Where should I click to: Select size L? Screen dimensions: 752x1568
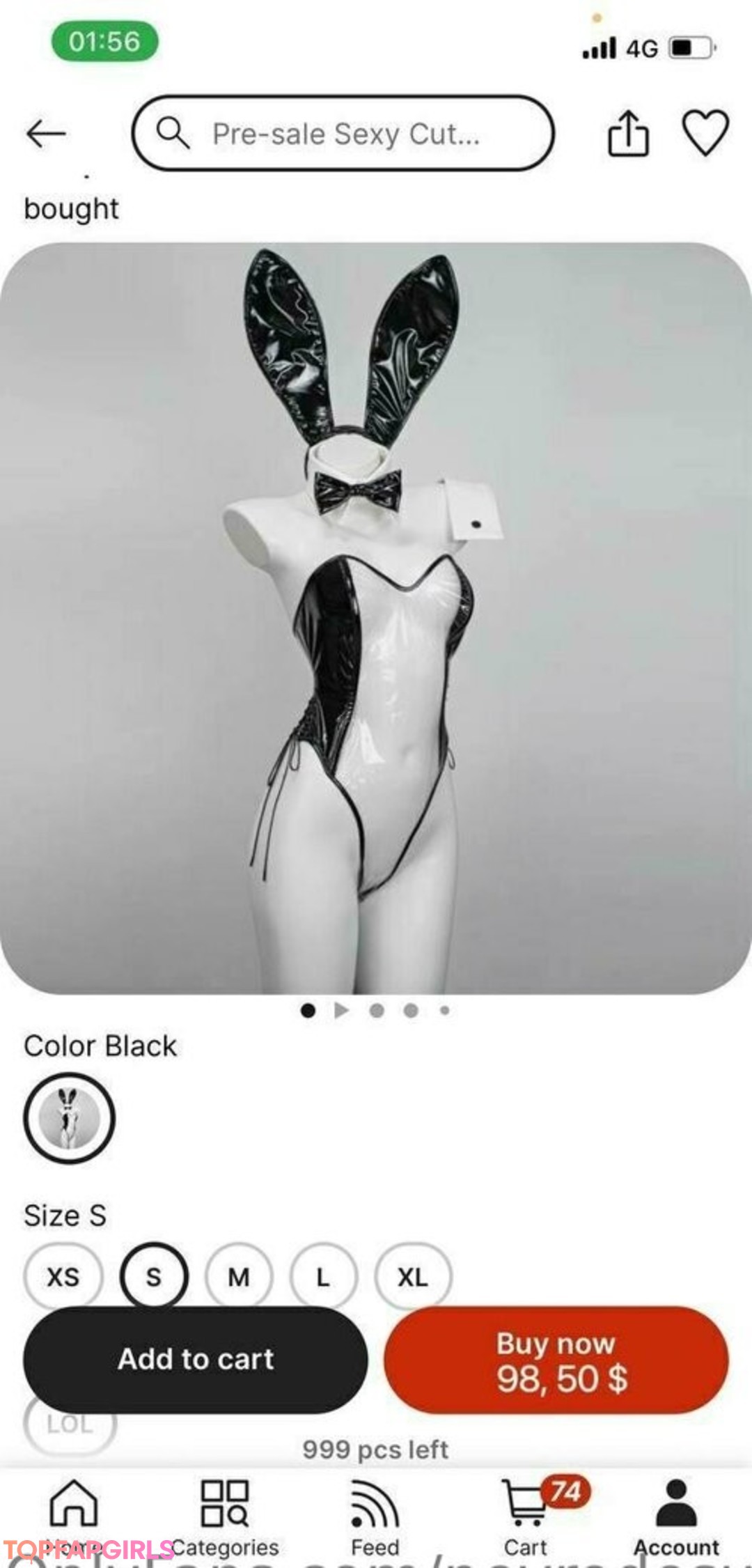point(323,1277)
